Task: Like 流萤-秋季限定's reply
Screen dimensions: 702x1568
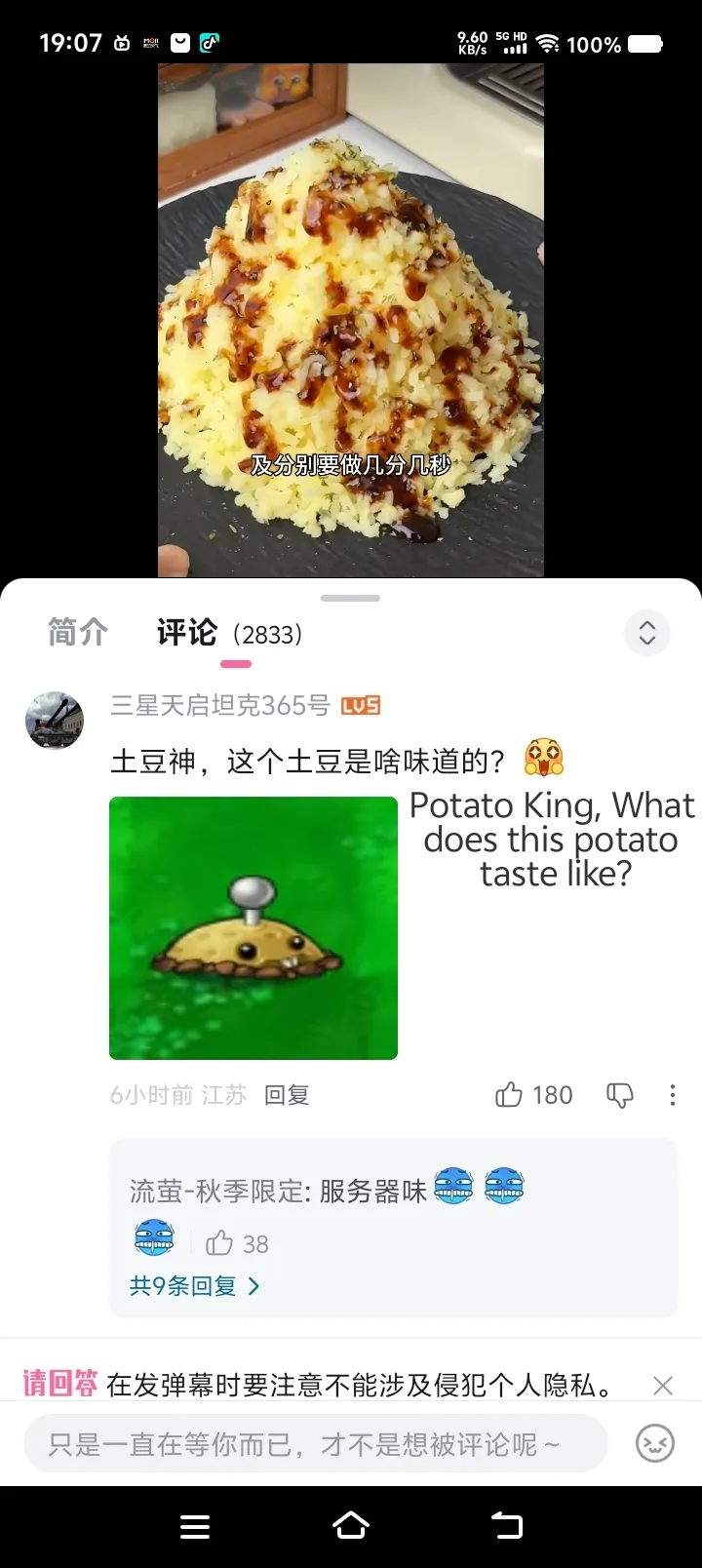Action: 220,1243
